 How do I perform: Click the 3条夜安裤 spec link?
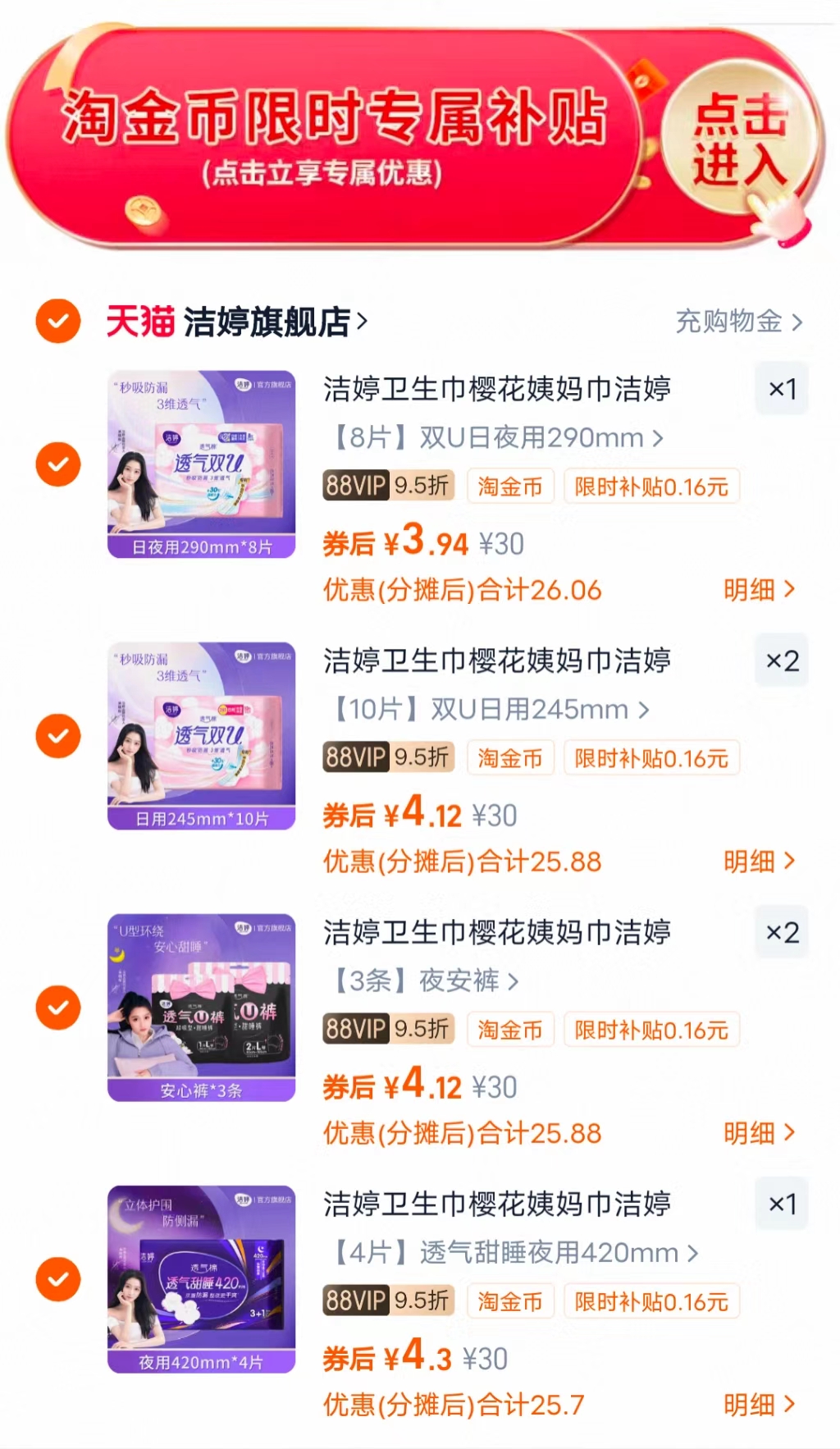421,980
